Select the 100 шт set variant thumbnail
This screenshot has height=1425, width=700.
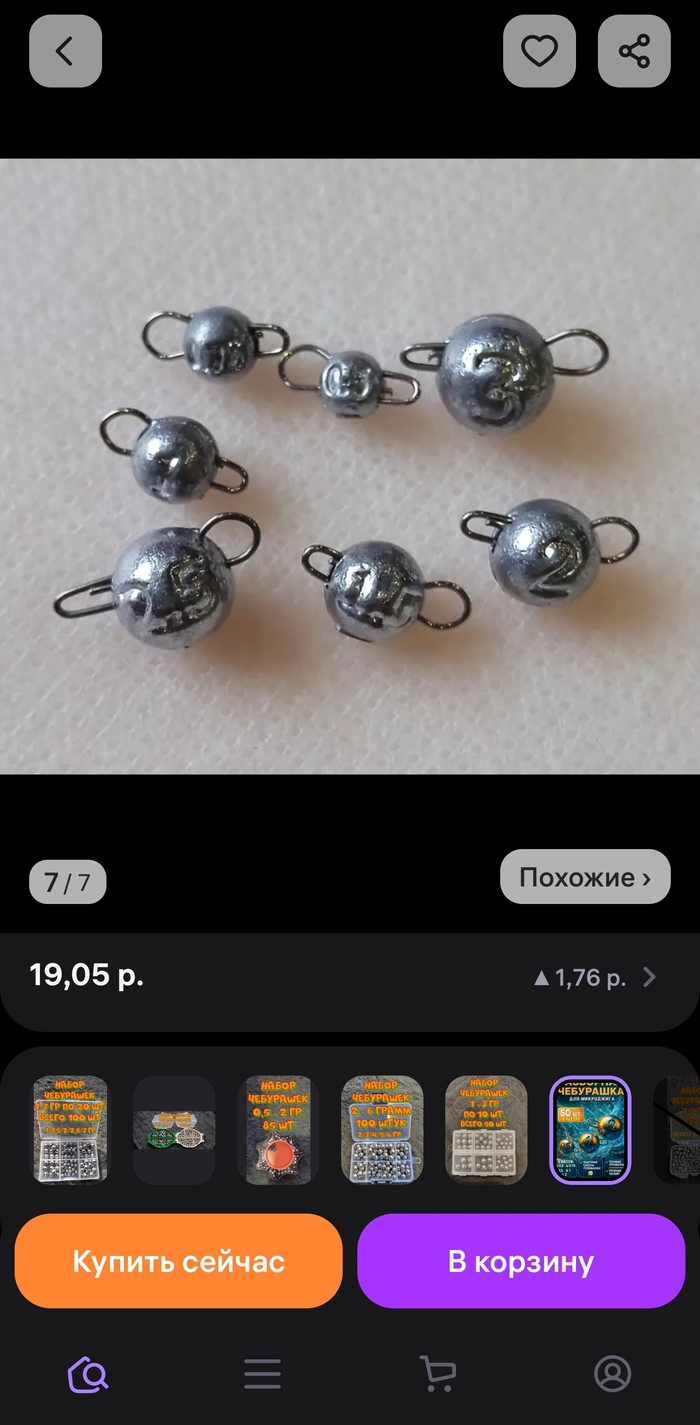click(x=70, y=1130)
